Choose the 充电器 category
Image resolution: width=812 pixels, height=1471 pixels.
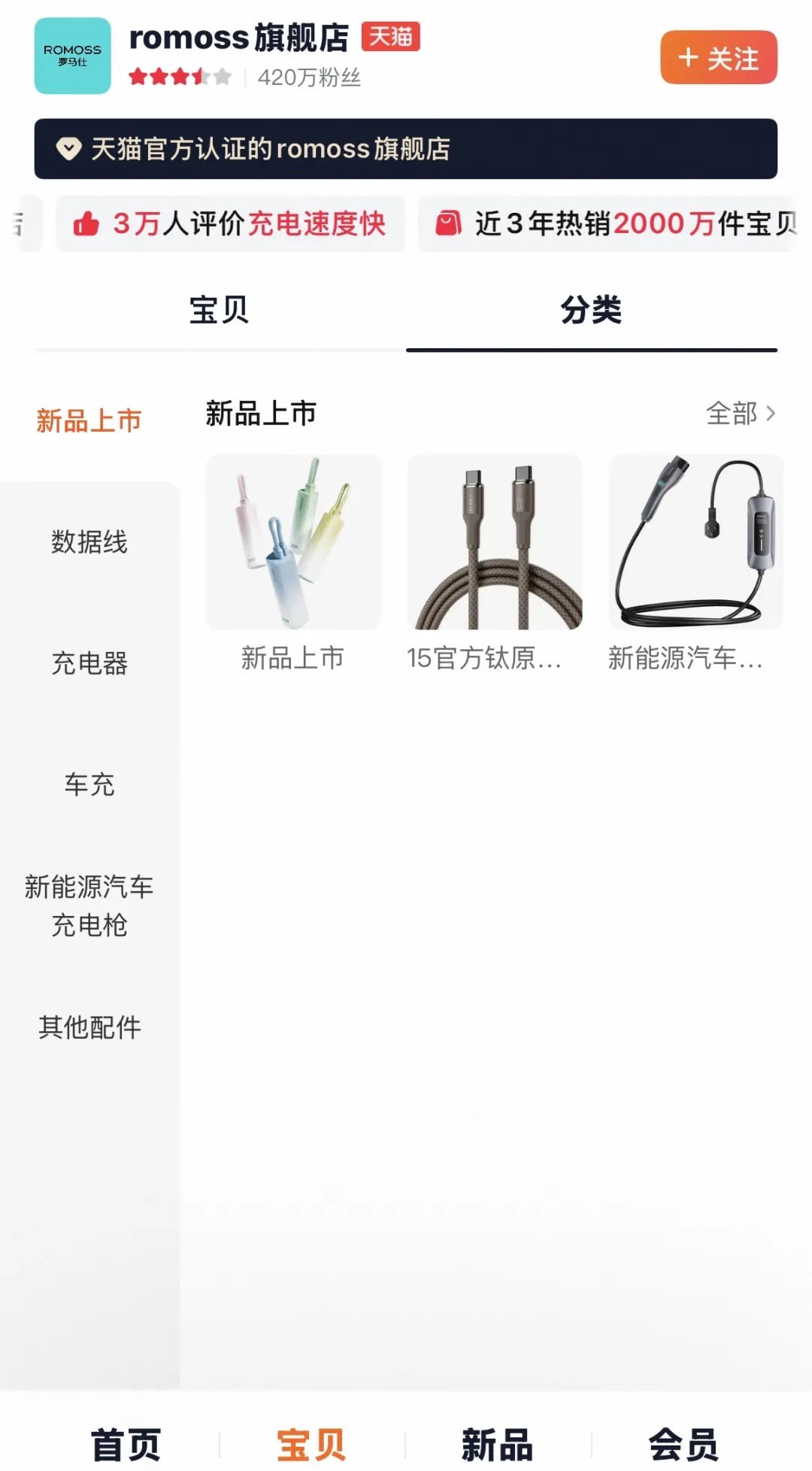[x=89, y=663]
